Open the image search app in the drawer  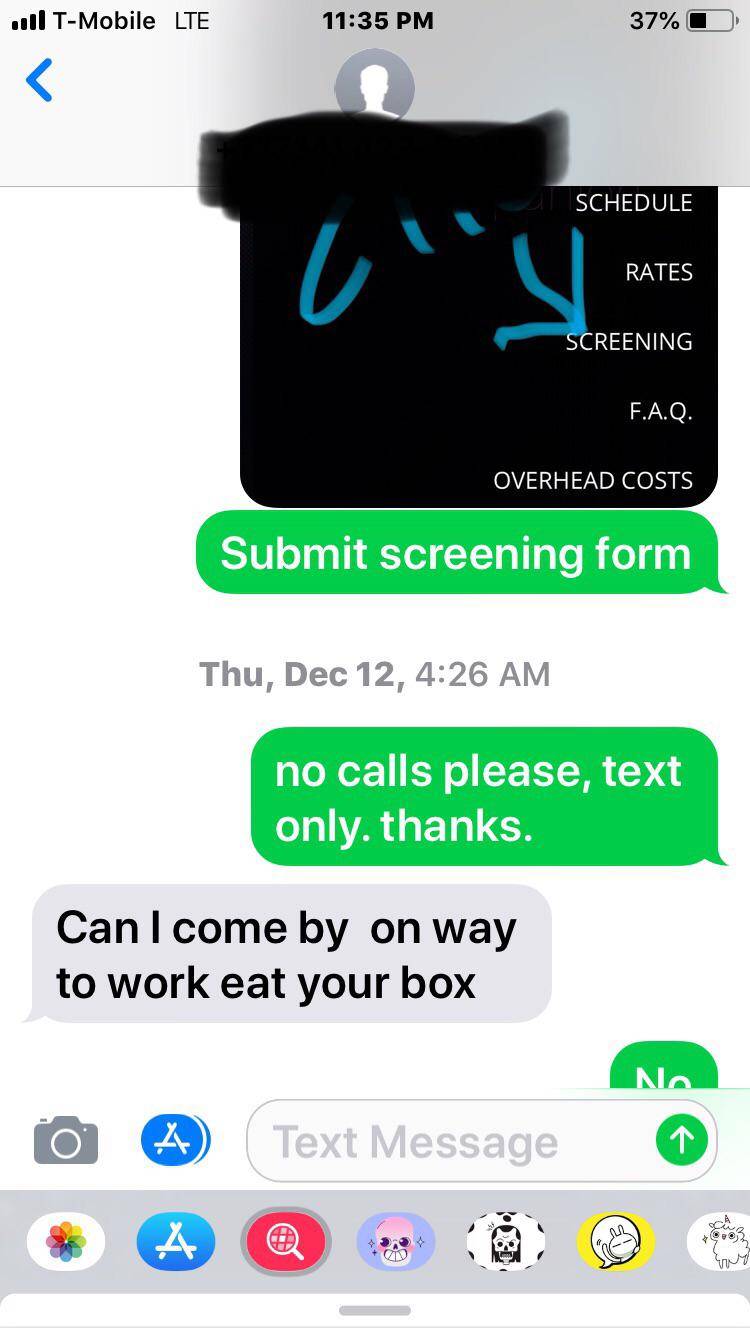(285, 1242)
